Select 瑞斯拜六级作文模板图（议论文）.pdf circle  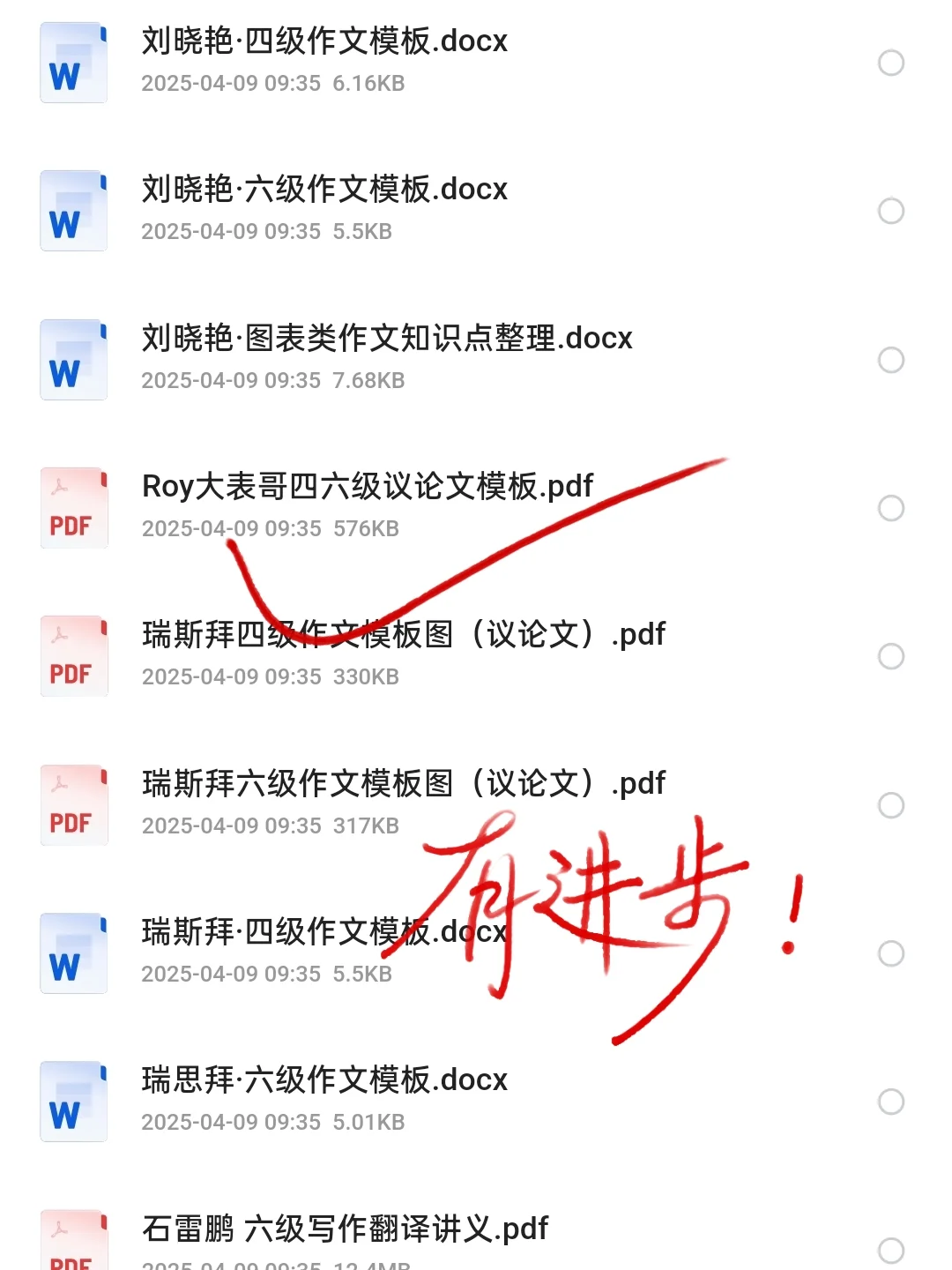click(891, 805)
